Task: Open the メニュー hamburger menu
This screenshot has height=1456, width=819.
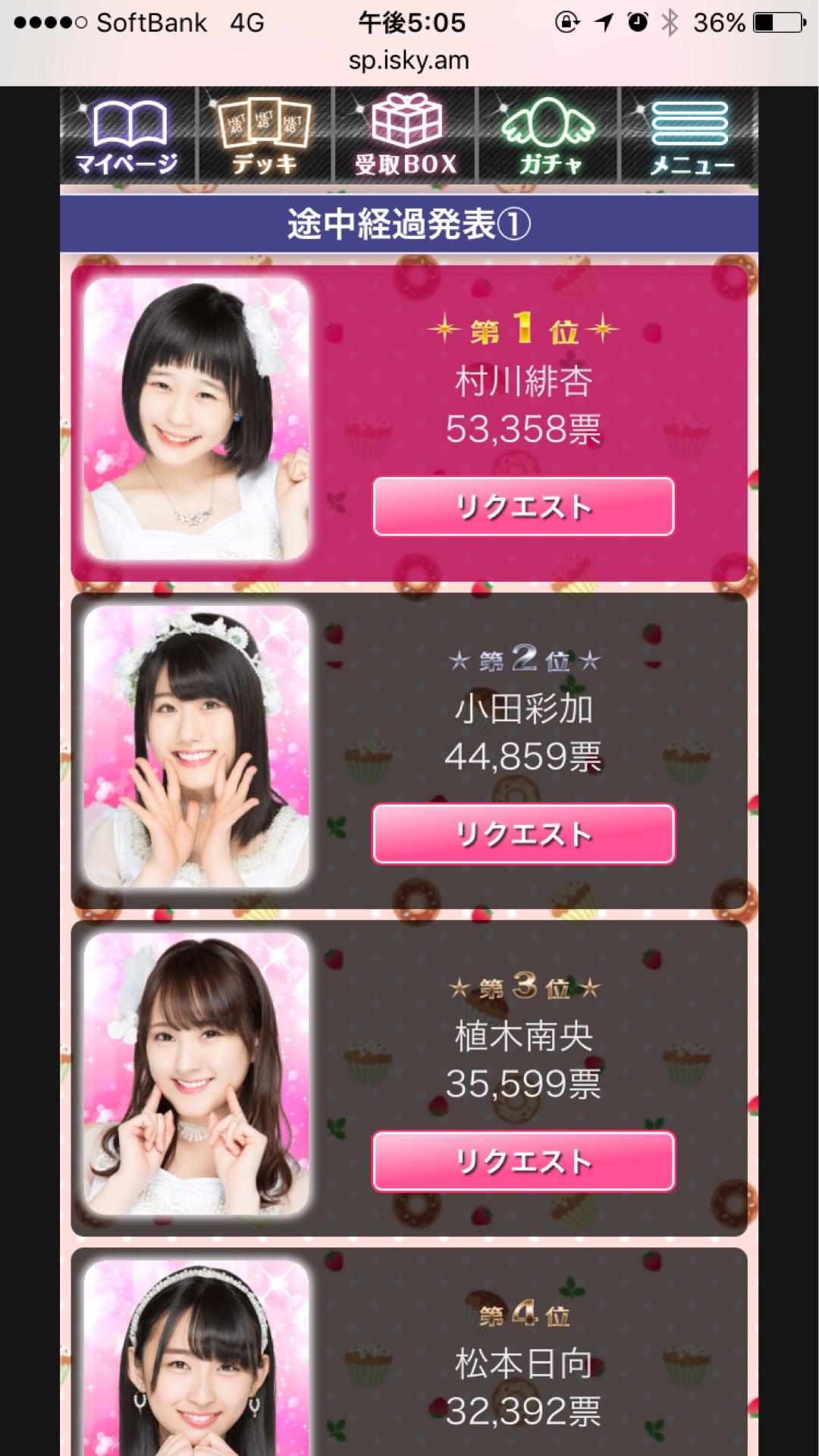Action: 690,136
